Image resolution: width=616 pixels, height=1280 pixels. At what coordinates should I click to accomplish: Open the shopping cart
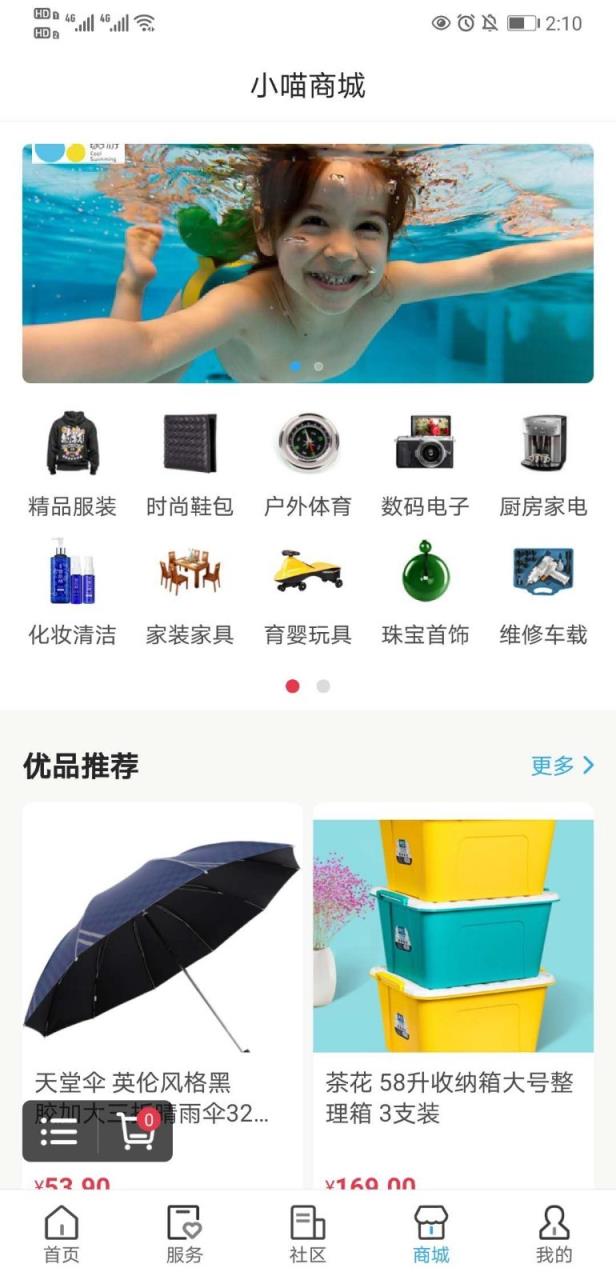tap(136, 1131)
